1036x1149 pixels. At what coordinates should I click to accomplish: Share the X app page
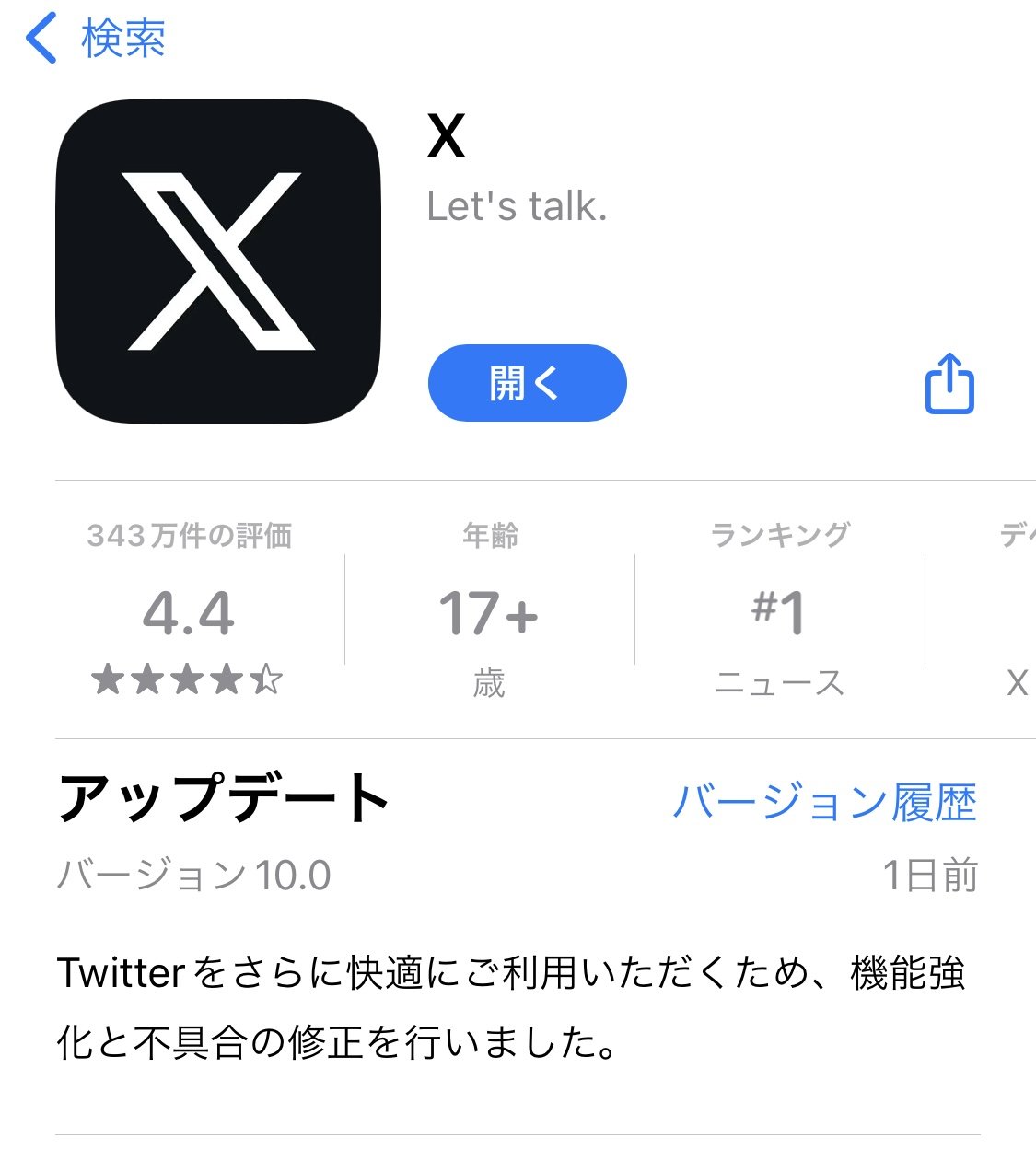949,383
